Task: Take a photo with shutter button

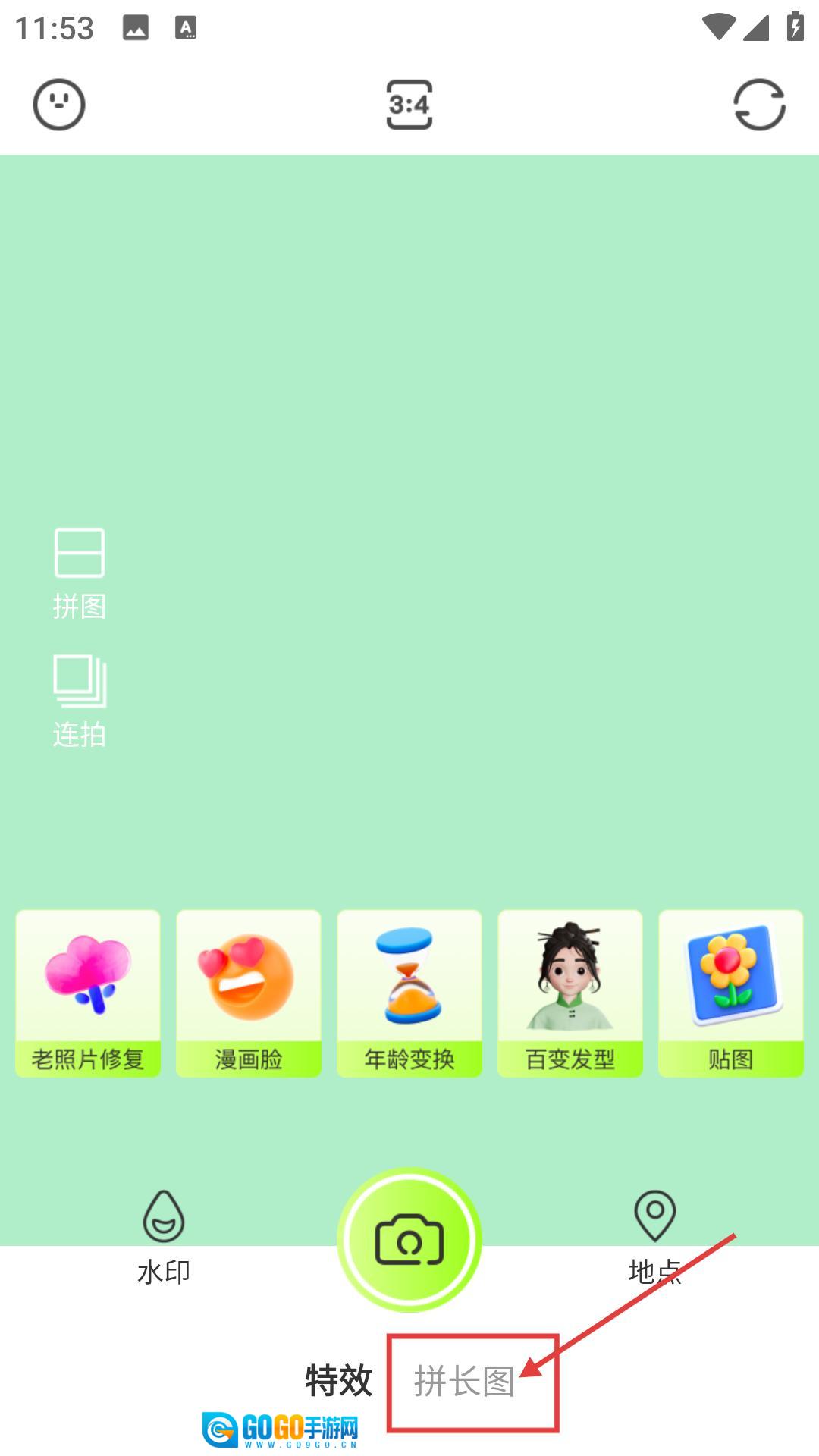Action: [x=409, y=1239]
